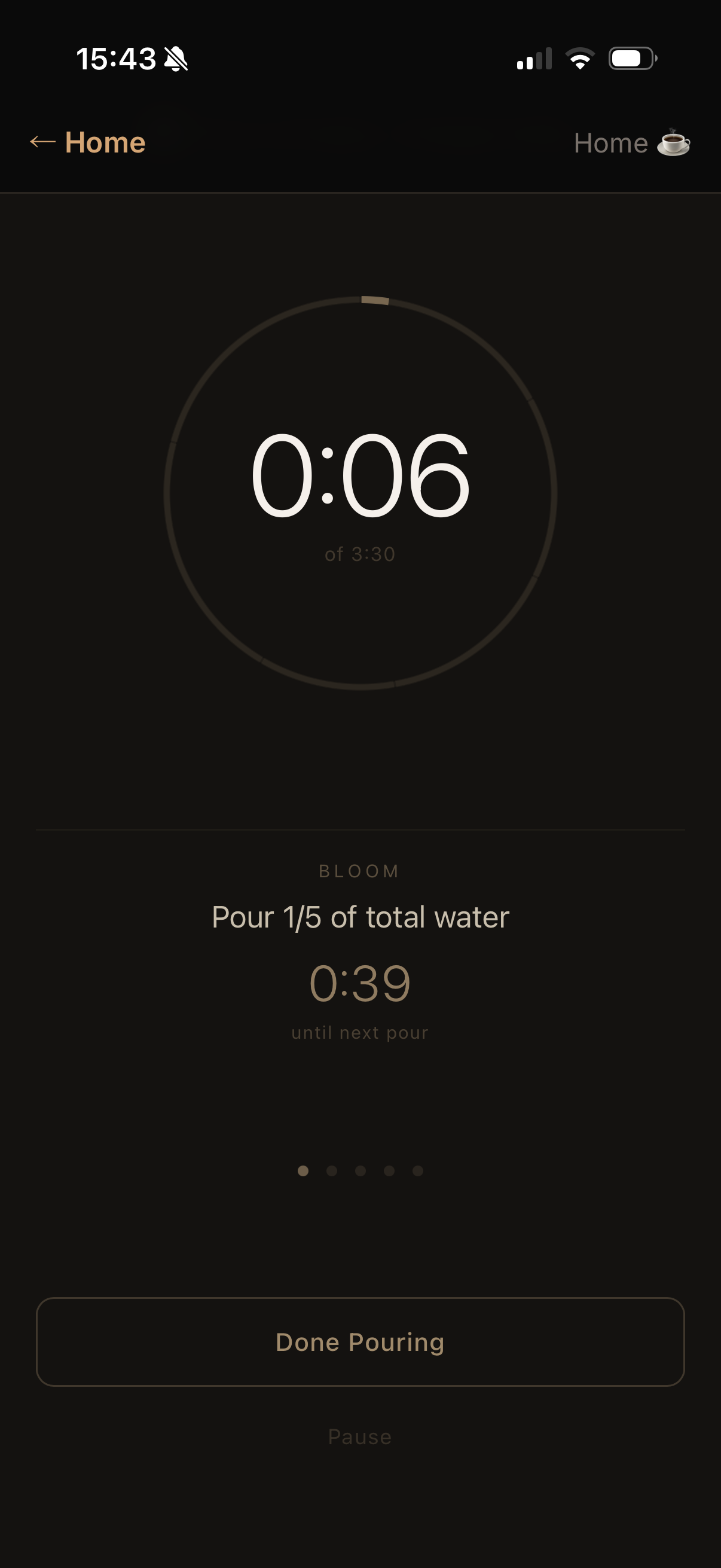Image resolution: width=721 pixels, height=1568 pixels.
Task: Click the muted notifications bell in status bar
Action: 176,59
